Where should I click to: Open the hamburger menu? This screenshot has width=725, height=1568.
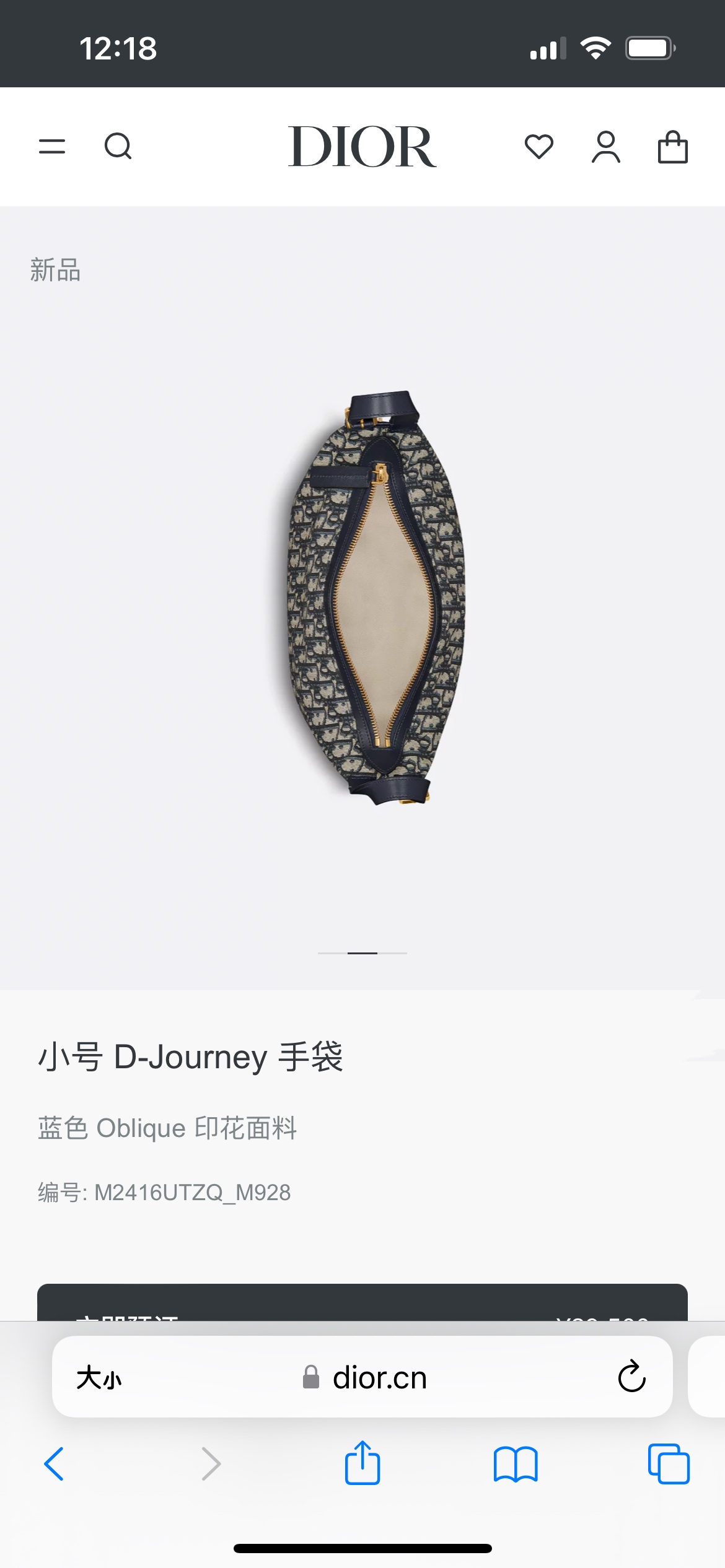pos(52,147)
